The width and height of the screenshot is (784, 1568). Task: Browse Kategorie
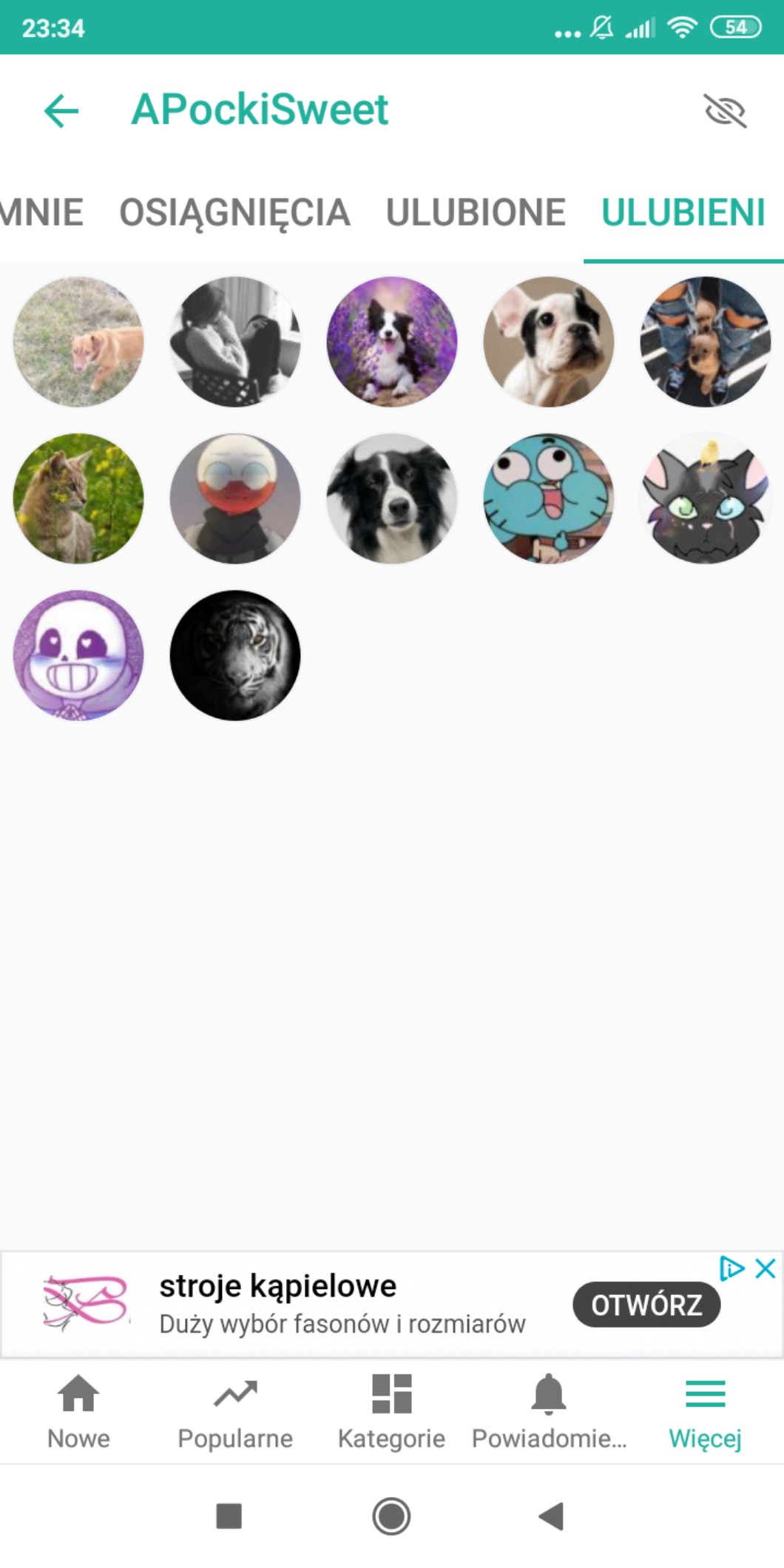point(392,1411)
